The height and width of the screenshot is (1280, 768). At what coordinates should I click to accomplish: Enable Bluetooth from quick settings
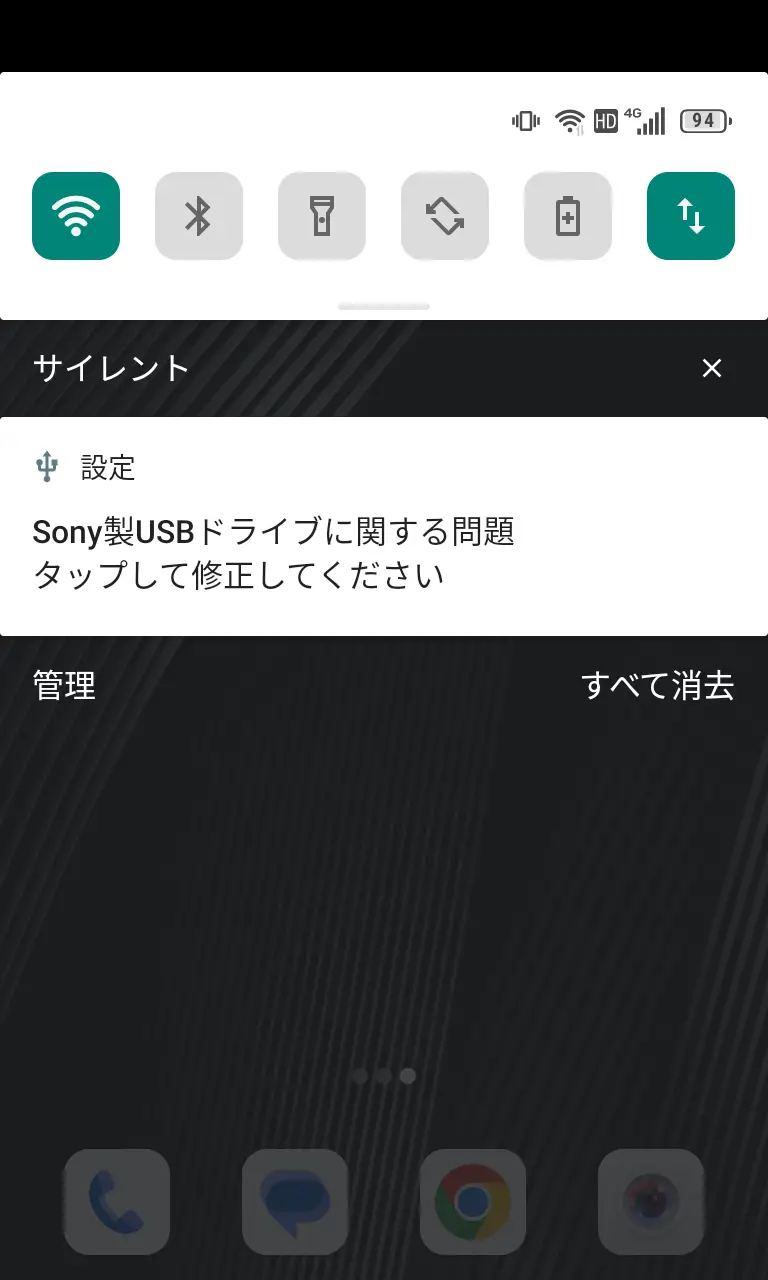[199, 216]
